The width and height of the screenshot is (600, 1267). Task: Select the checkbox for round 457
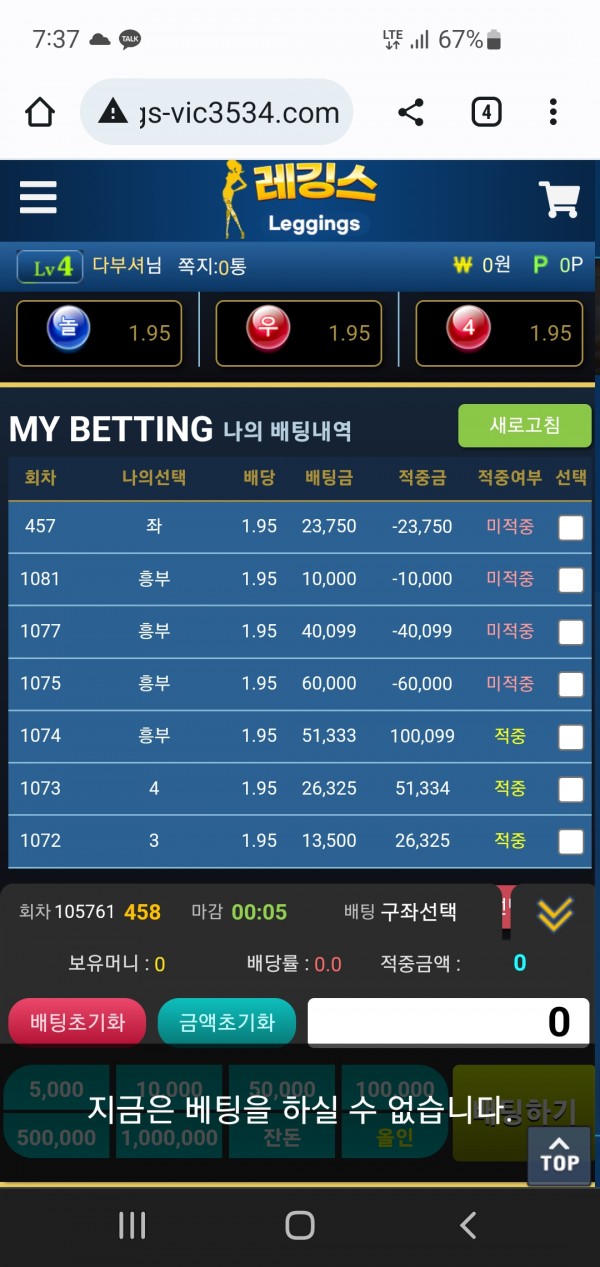[x=571, y=527]
